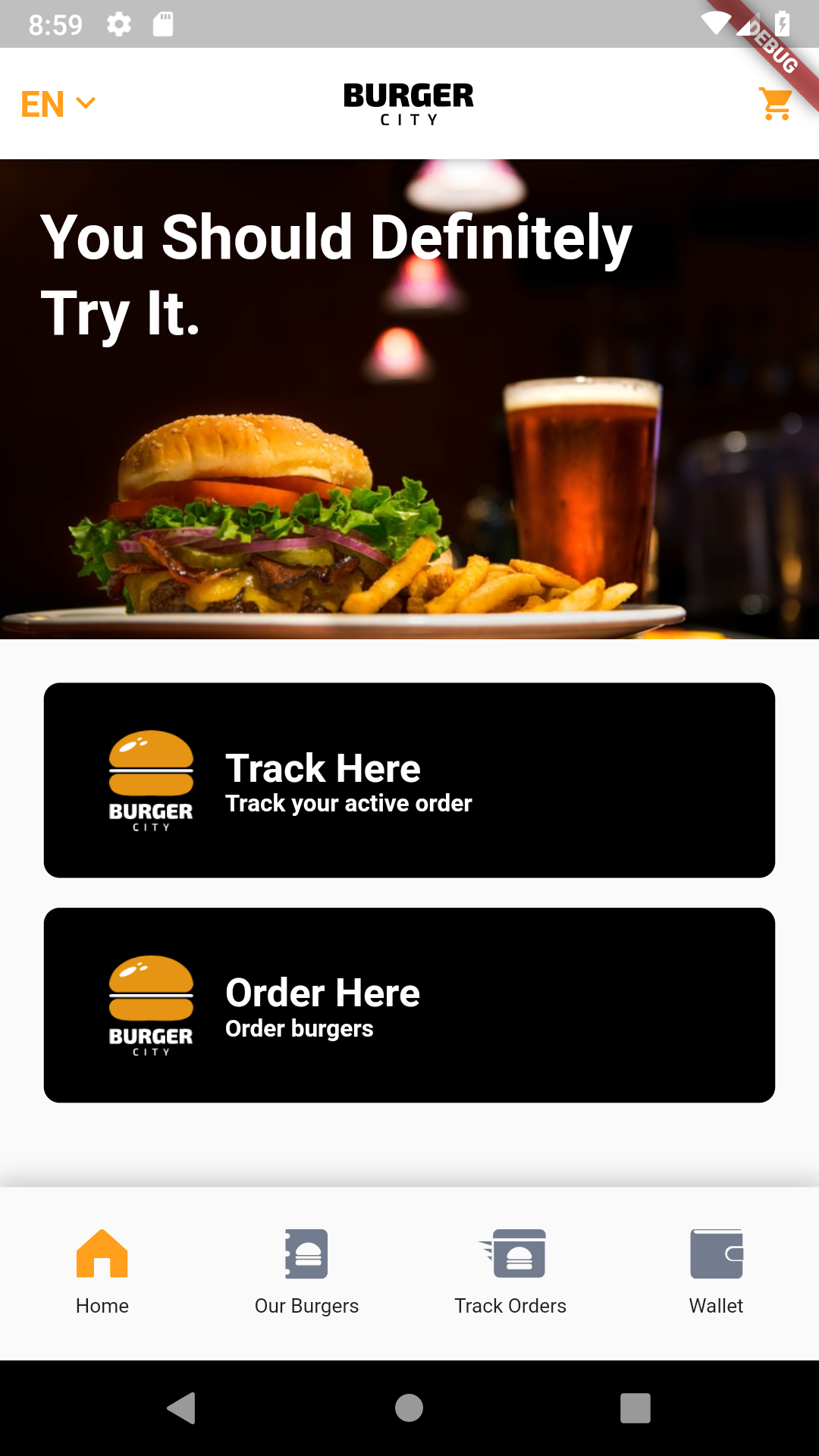Switch to the Home tab
This screenshot has height=1456, width=819.
[x=102, y=1272]
